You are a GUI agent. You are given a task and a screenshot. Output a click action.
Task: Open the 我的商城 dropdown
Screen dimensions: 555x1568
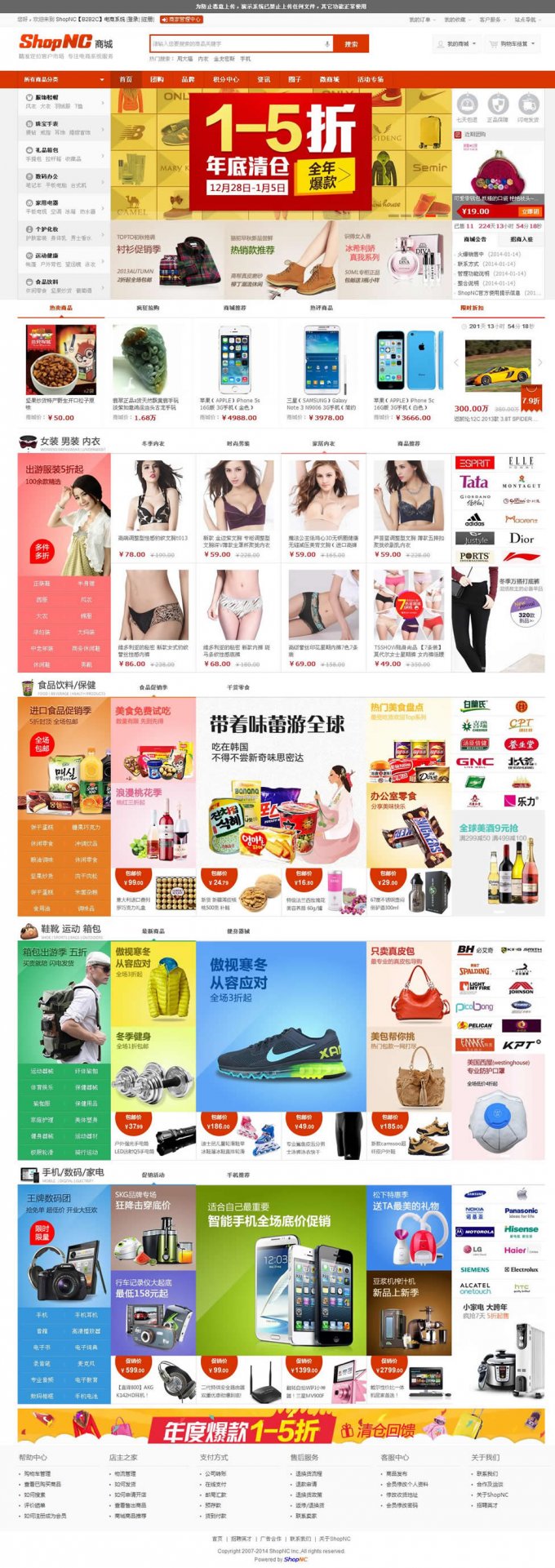click(x=460, y=44)
